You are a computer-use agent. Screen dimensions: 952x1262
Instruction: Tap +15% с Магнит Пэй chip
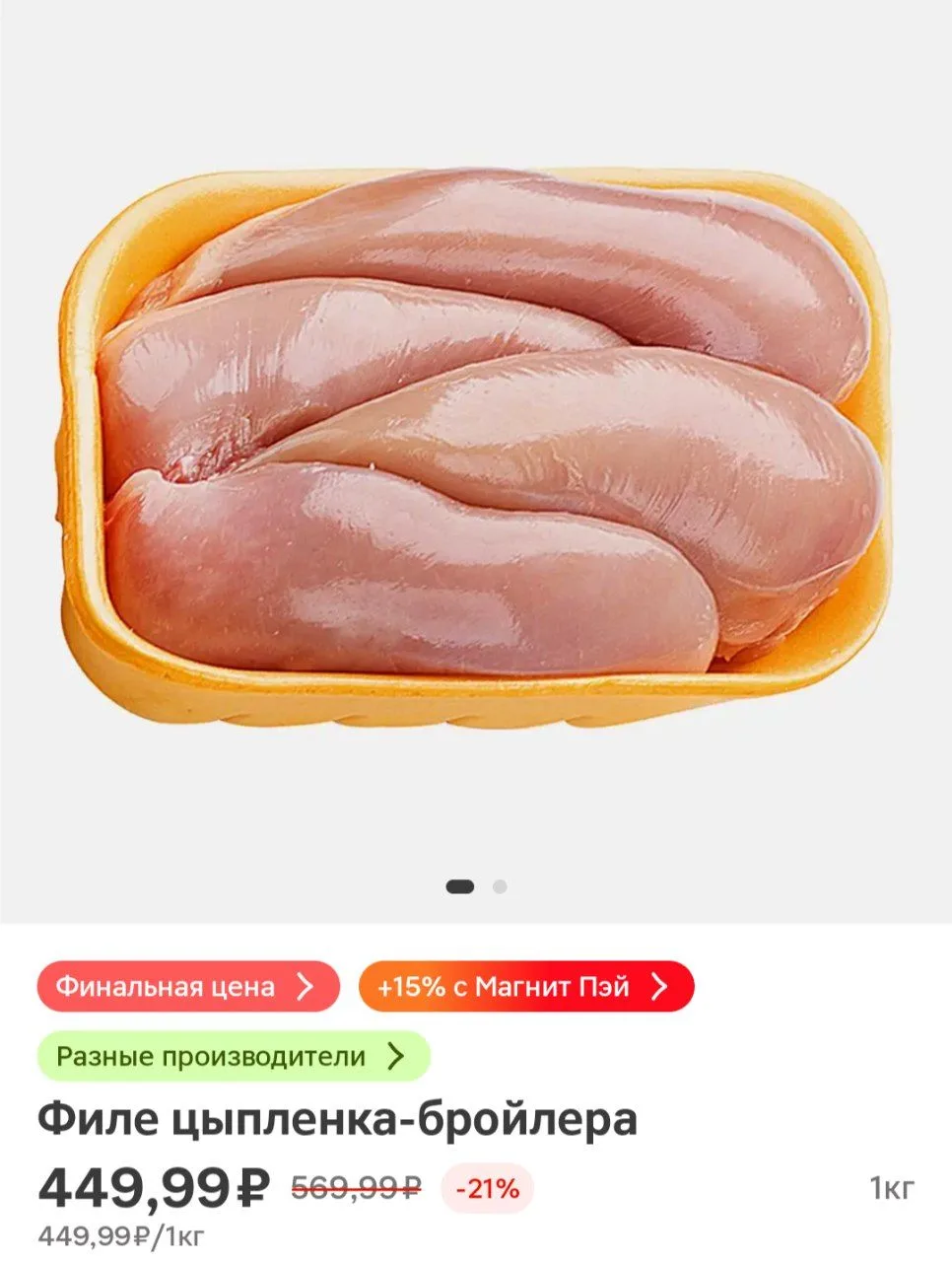tap(526, 986)
